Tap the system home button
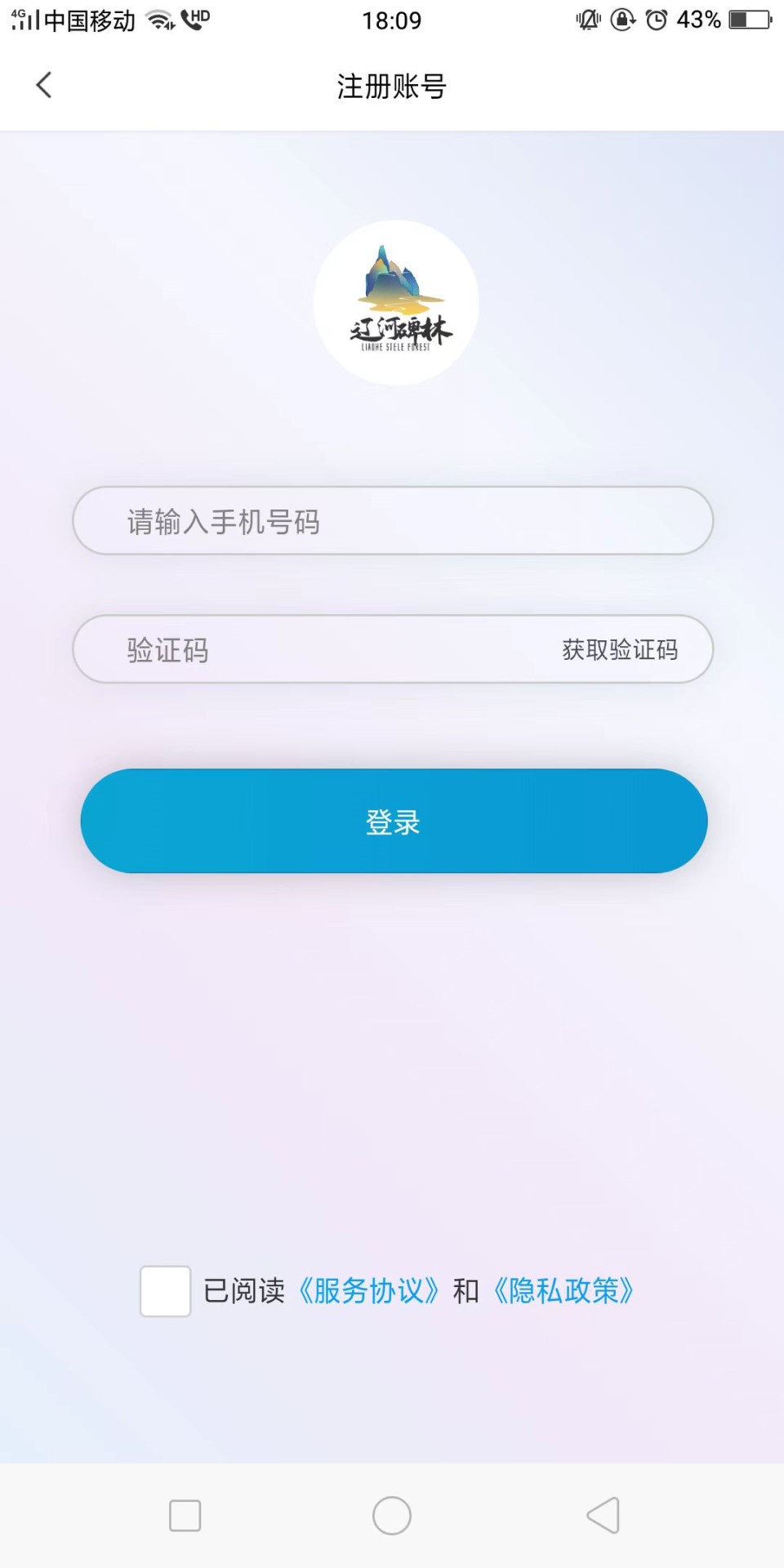This screenshot has width=784, height=1568. (392, 1516)
